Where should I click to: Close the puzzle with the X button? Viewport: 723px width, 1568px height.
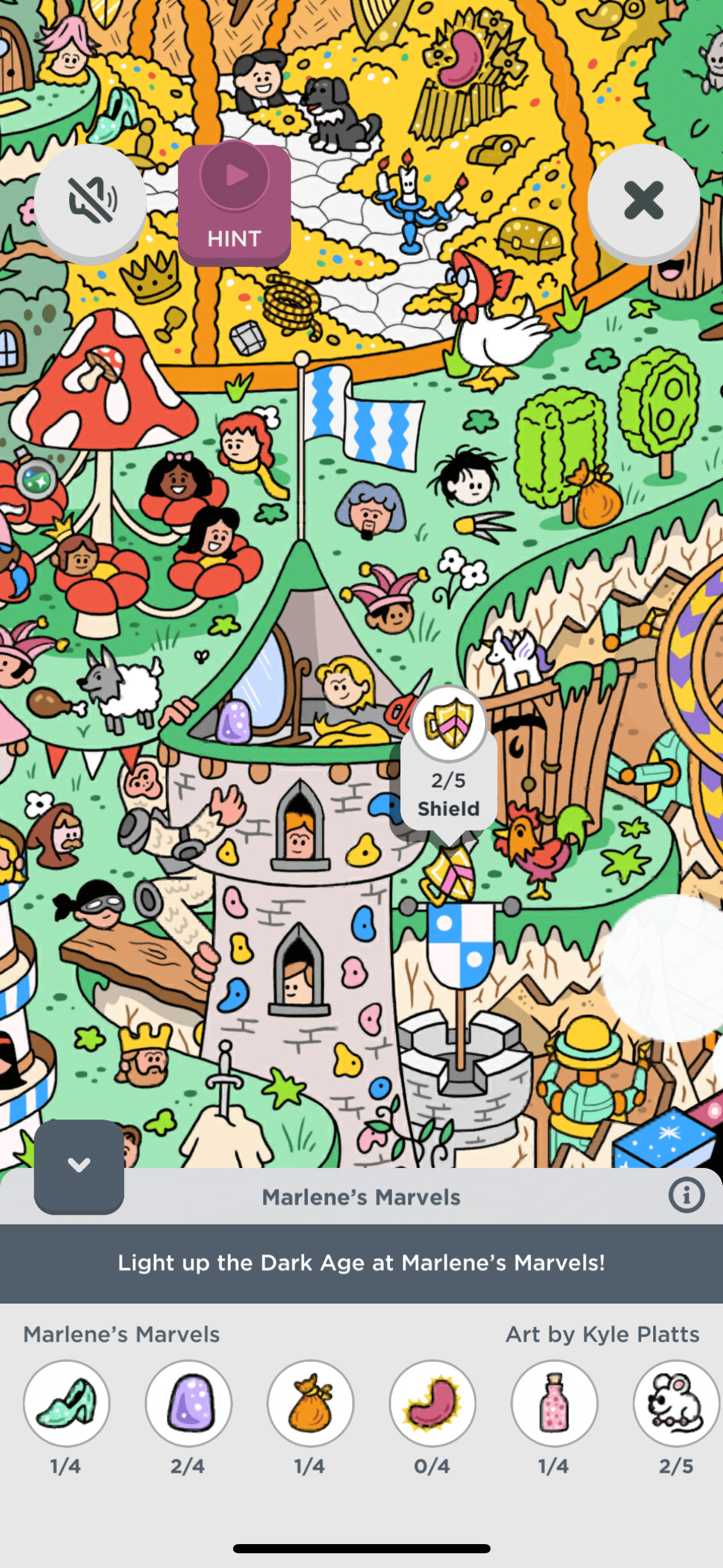click(x=643, y=201)
